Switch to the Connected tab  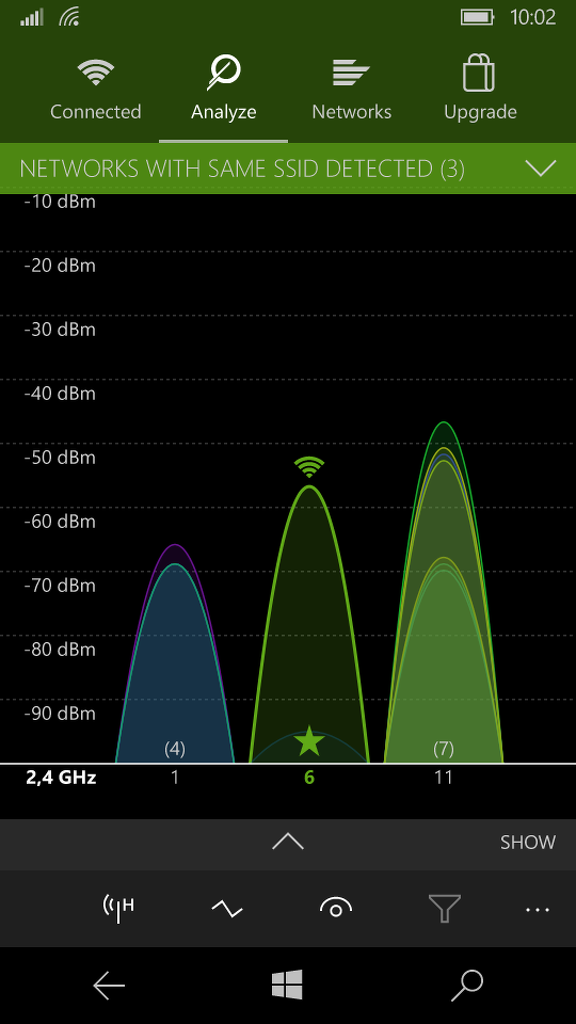point(95,89)
